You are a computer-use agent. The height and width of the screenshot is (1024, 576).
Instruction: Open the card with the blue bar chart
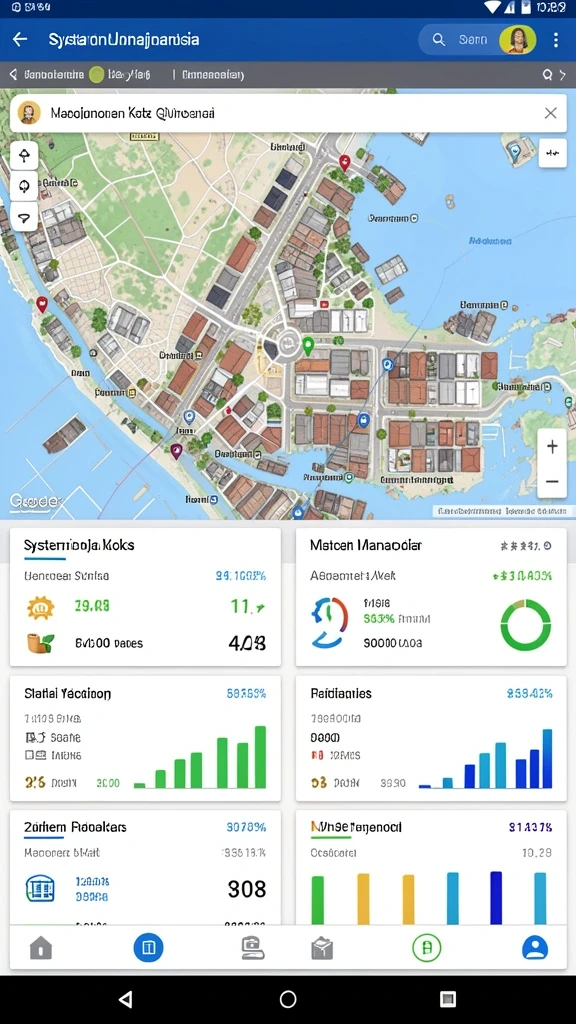[x=431, y=738]
